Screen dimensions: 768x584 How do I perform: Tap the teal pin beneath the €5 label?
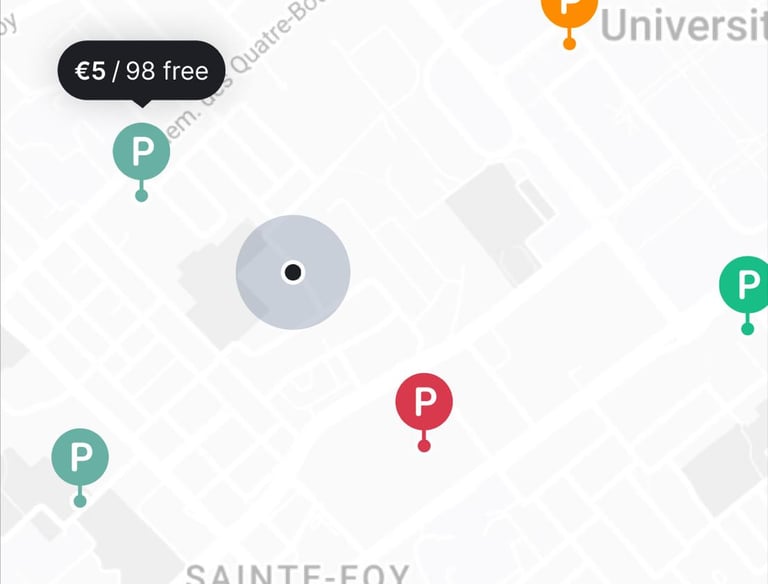142,152
